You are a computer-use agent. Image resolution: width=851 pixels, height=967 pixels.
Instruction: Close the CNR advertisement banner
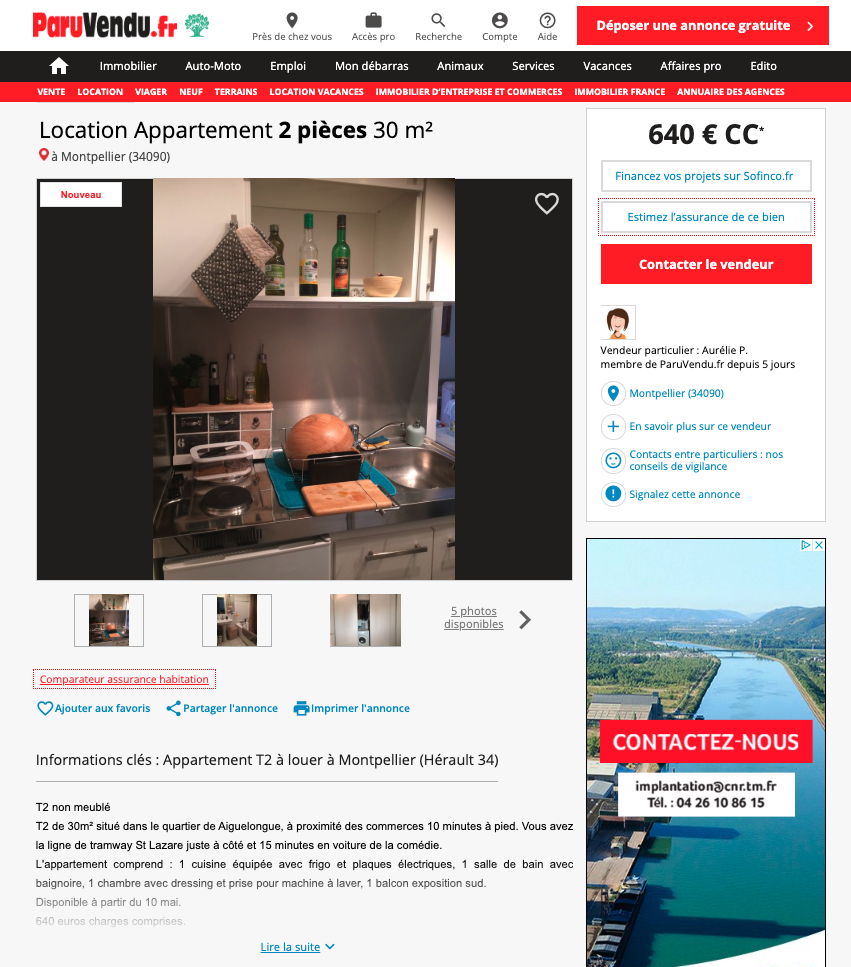tap(819, 545)
